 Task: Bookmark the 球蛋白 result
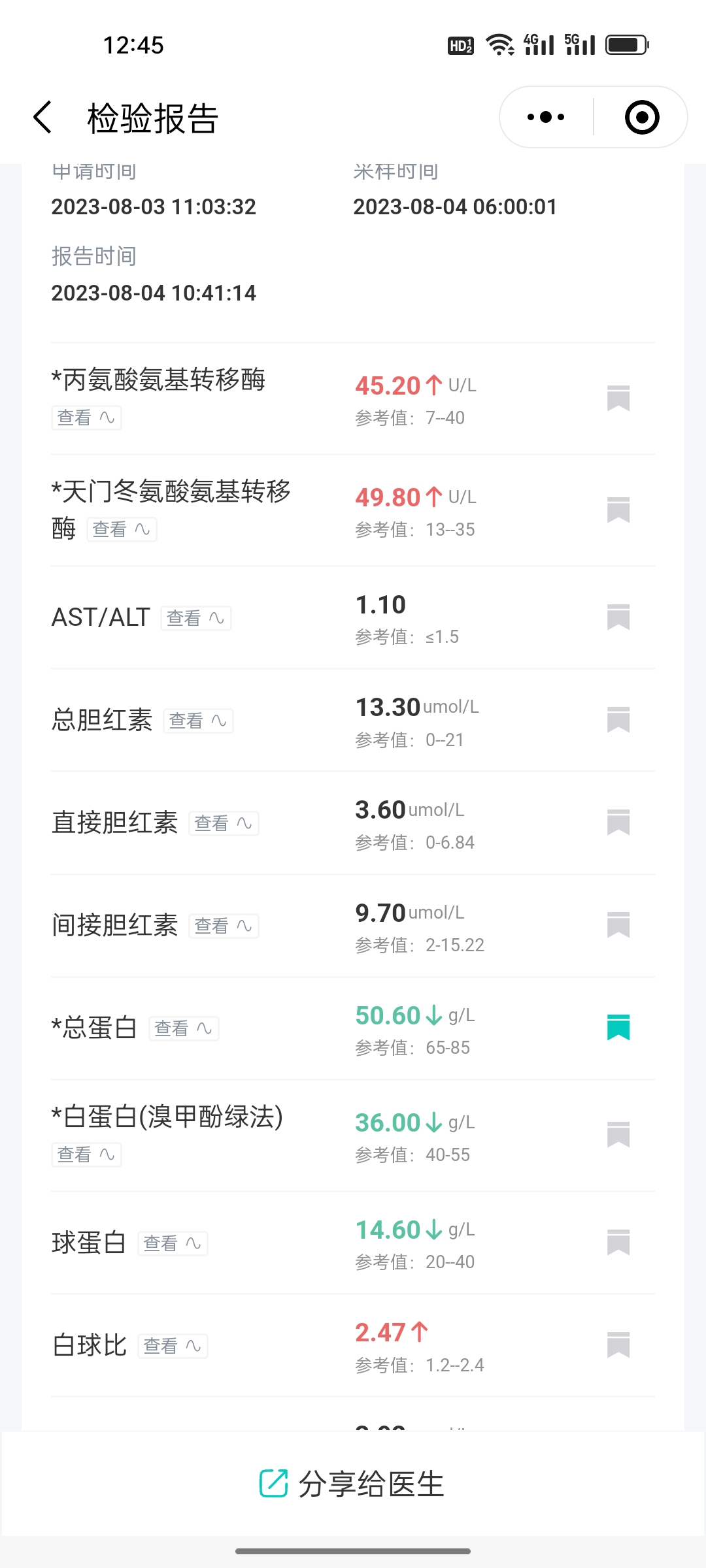pos(618,1242)
